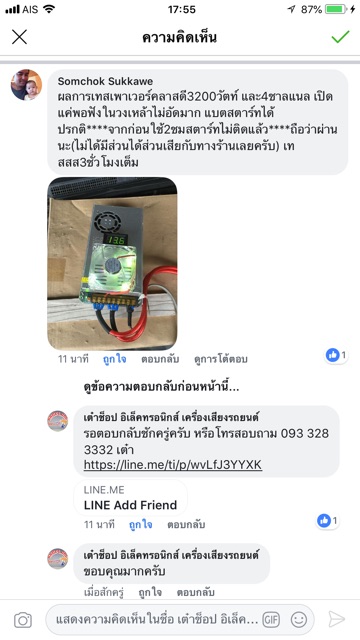Confirm with the green checkmark

[340, 37]
